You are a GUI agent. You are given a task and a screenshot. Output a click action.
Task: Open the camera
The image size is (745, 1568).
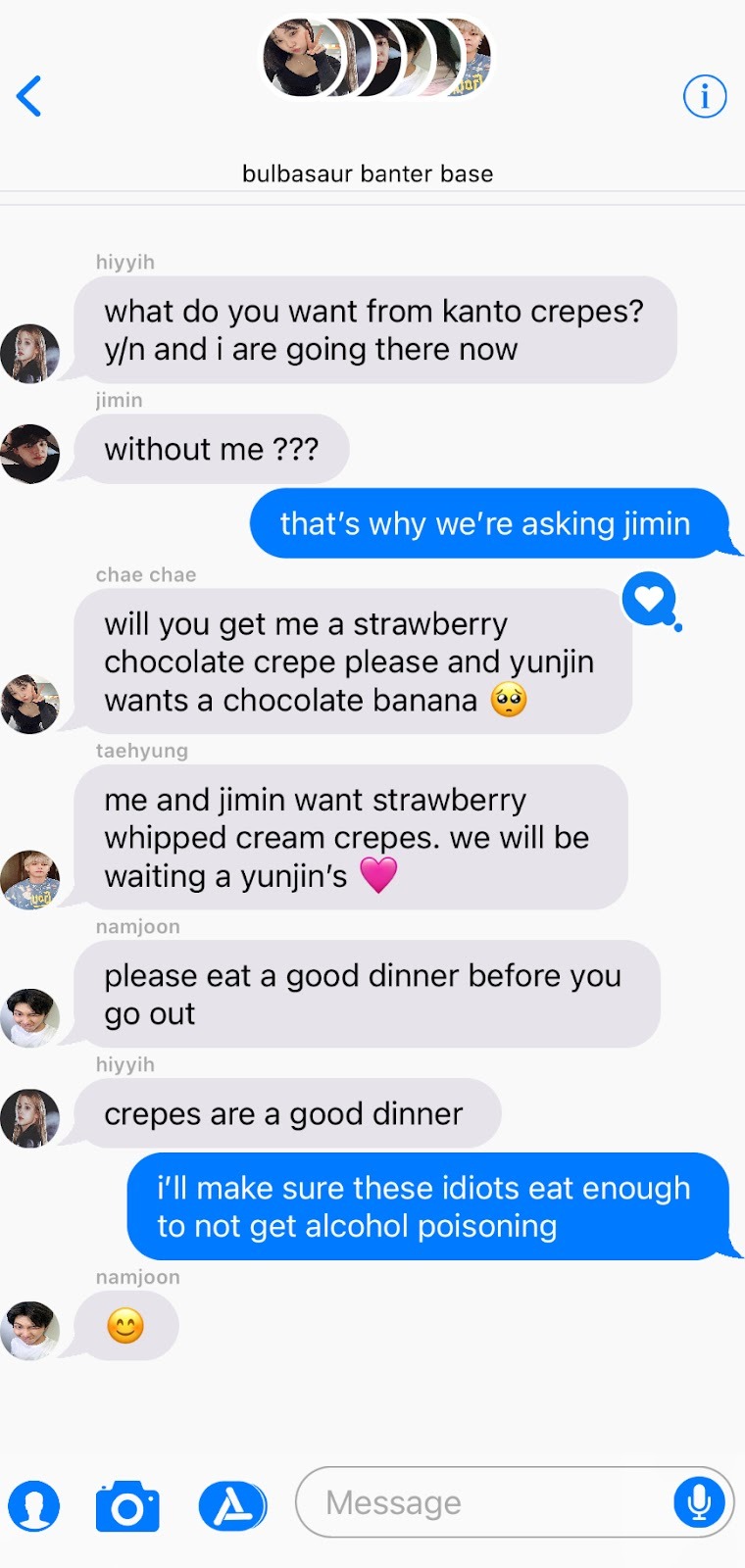127,1506
